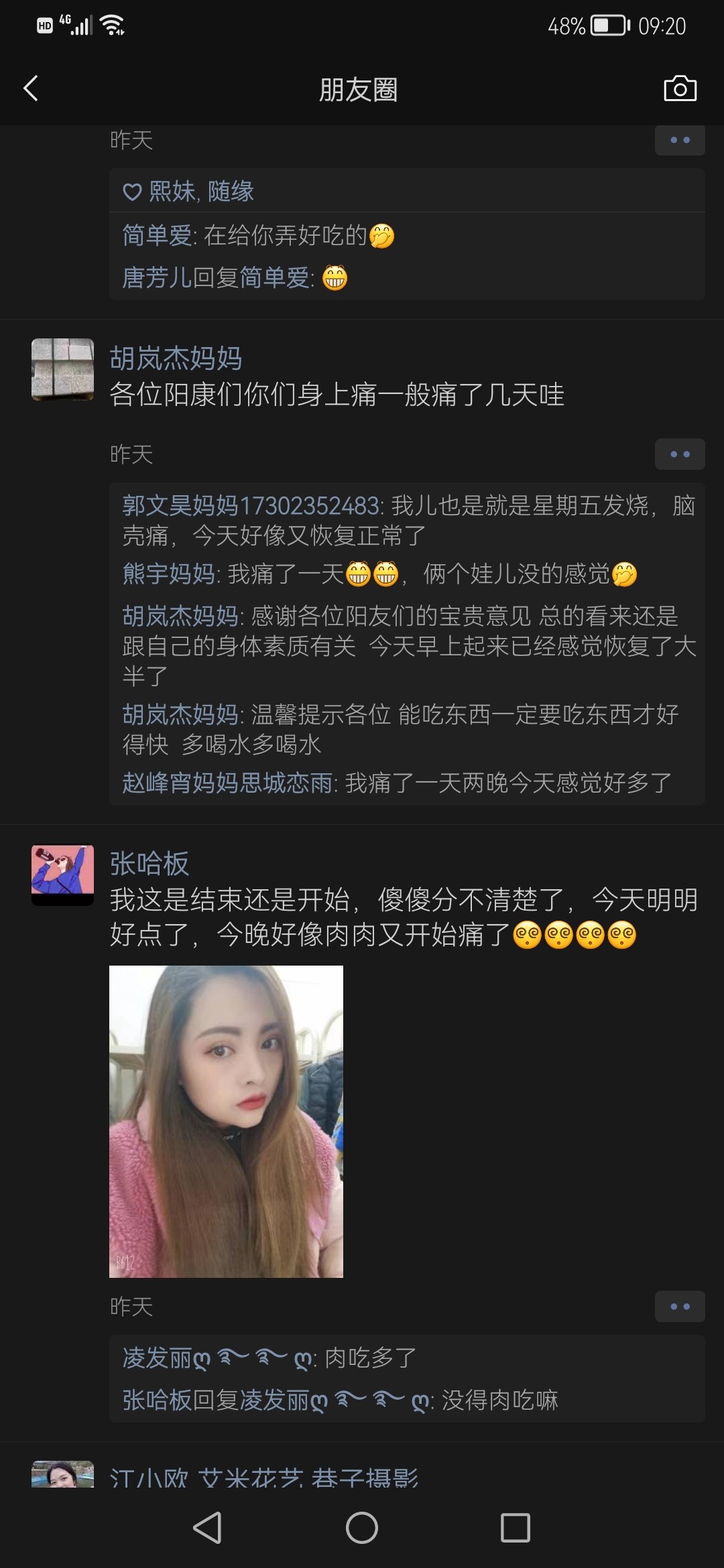Open the camera to post a moment
This screenshot has width=724, height=1568.
680,88
